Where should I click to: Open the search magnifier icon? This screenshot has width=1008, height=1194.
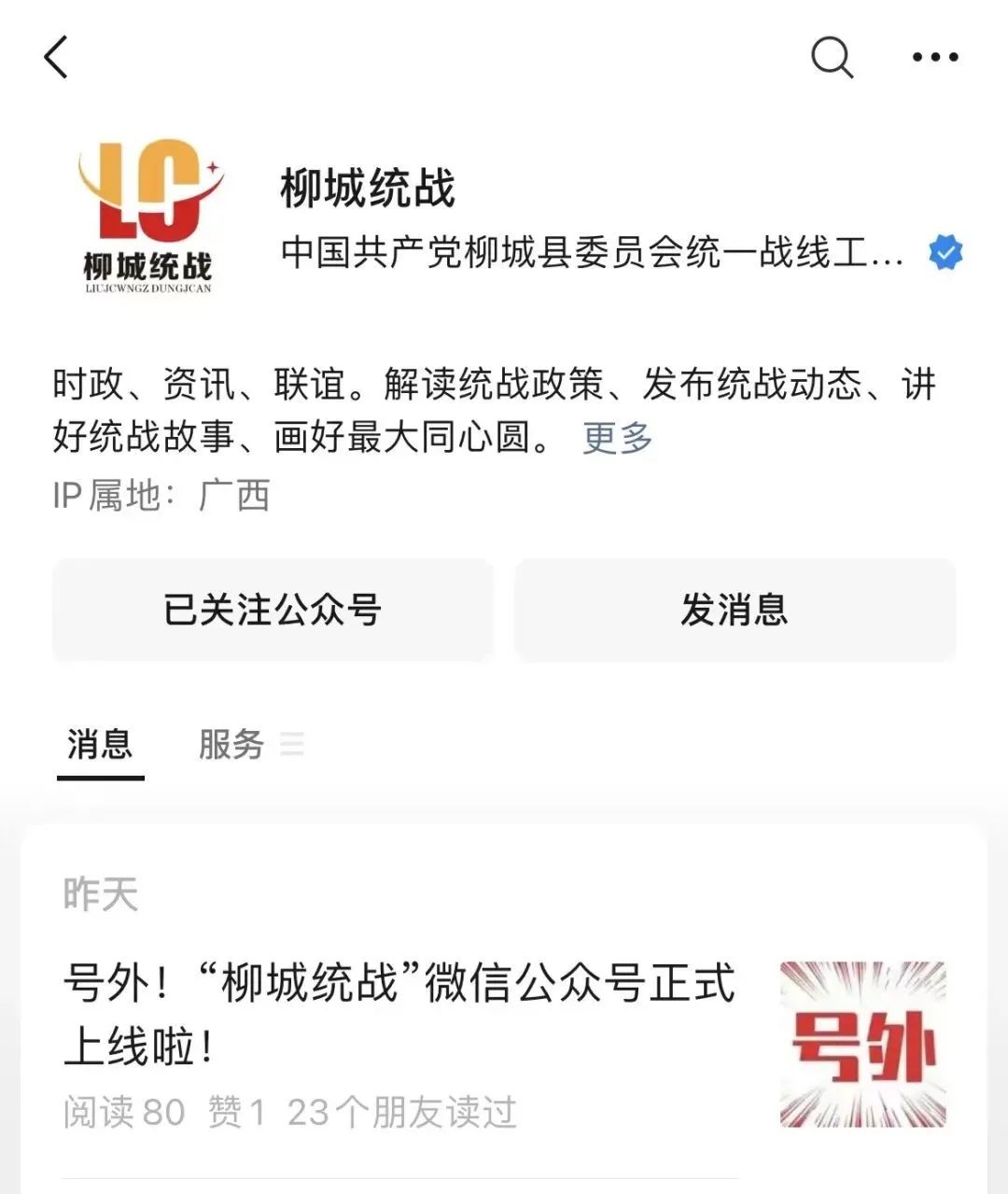coord(831,58)
